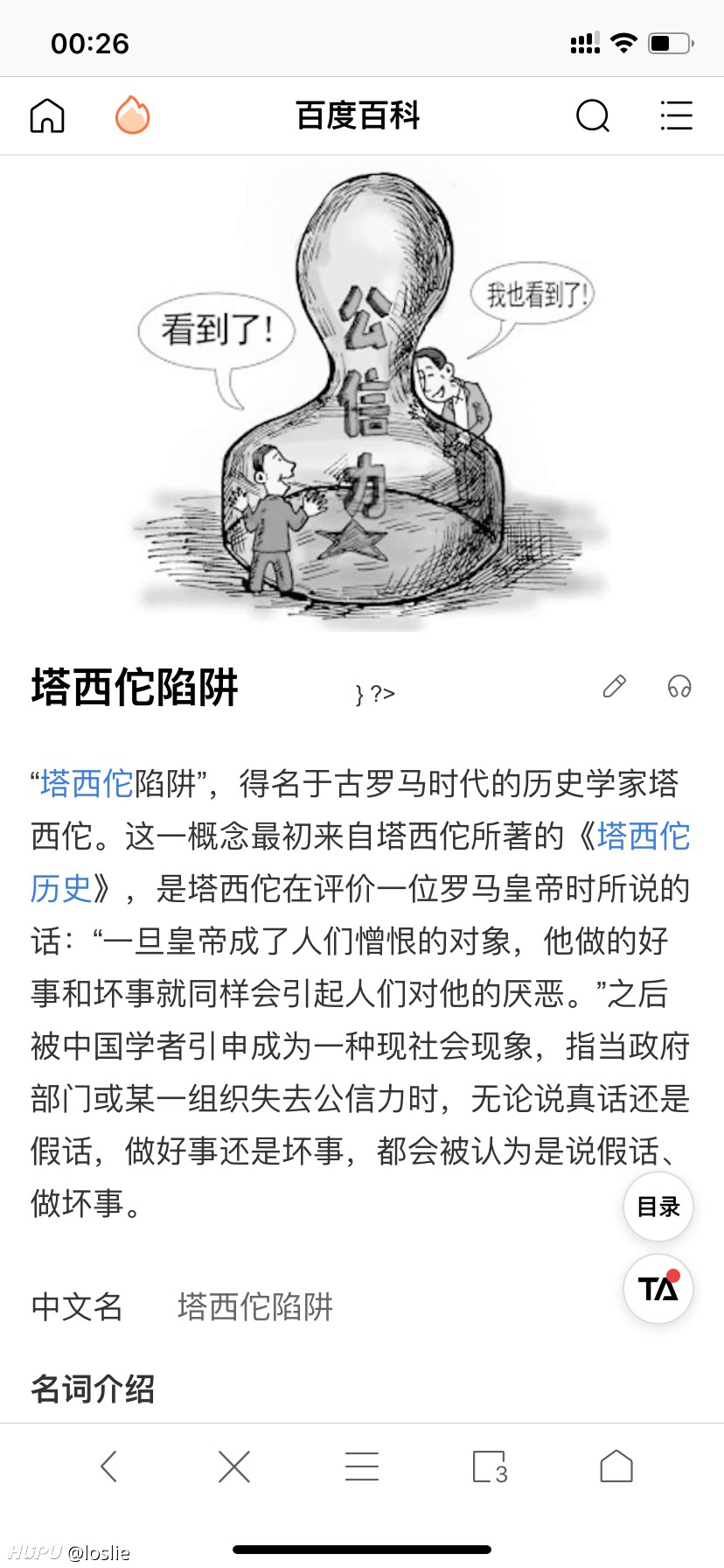Open the 塔西佗 link in the first line
724x1568 pixels.
pos(87,783)
